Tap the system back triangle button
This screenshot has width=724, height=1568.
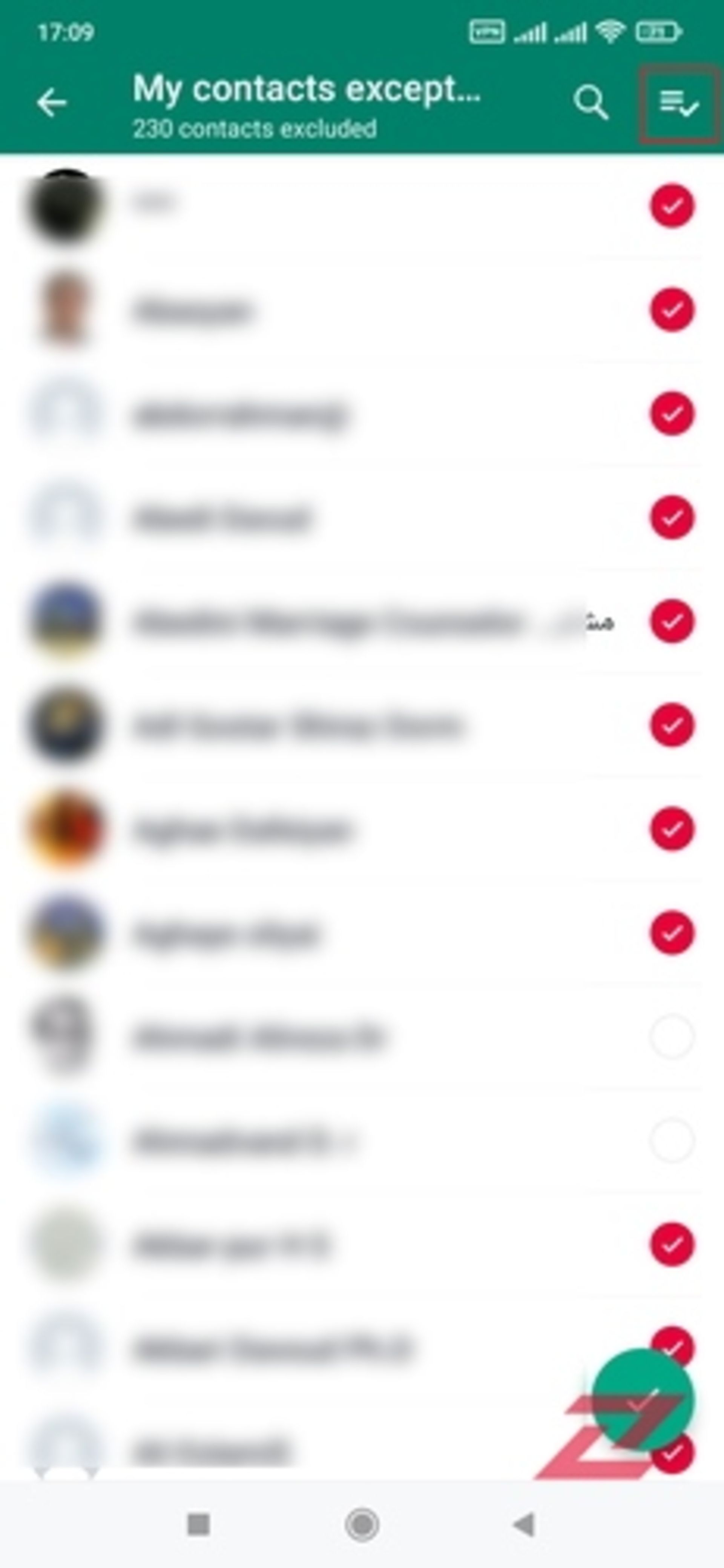(x=524, y=1524)
